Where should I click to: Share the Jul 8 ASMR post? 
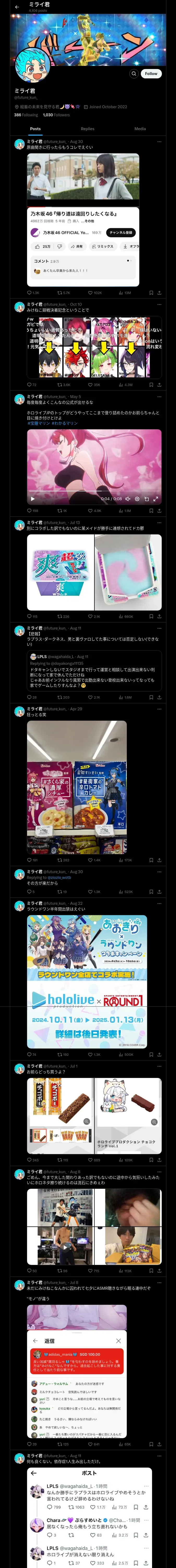pyautogui.click(x=159, y=1444)
